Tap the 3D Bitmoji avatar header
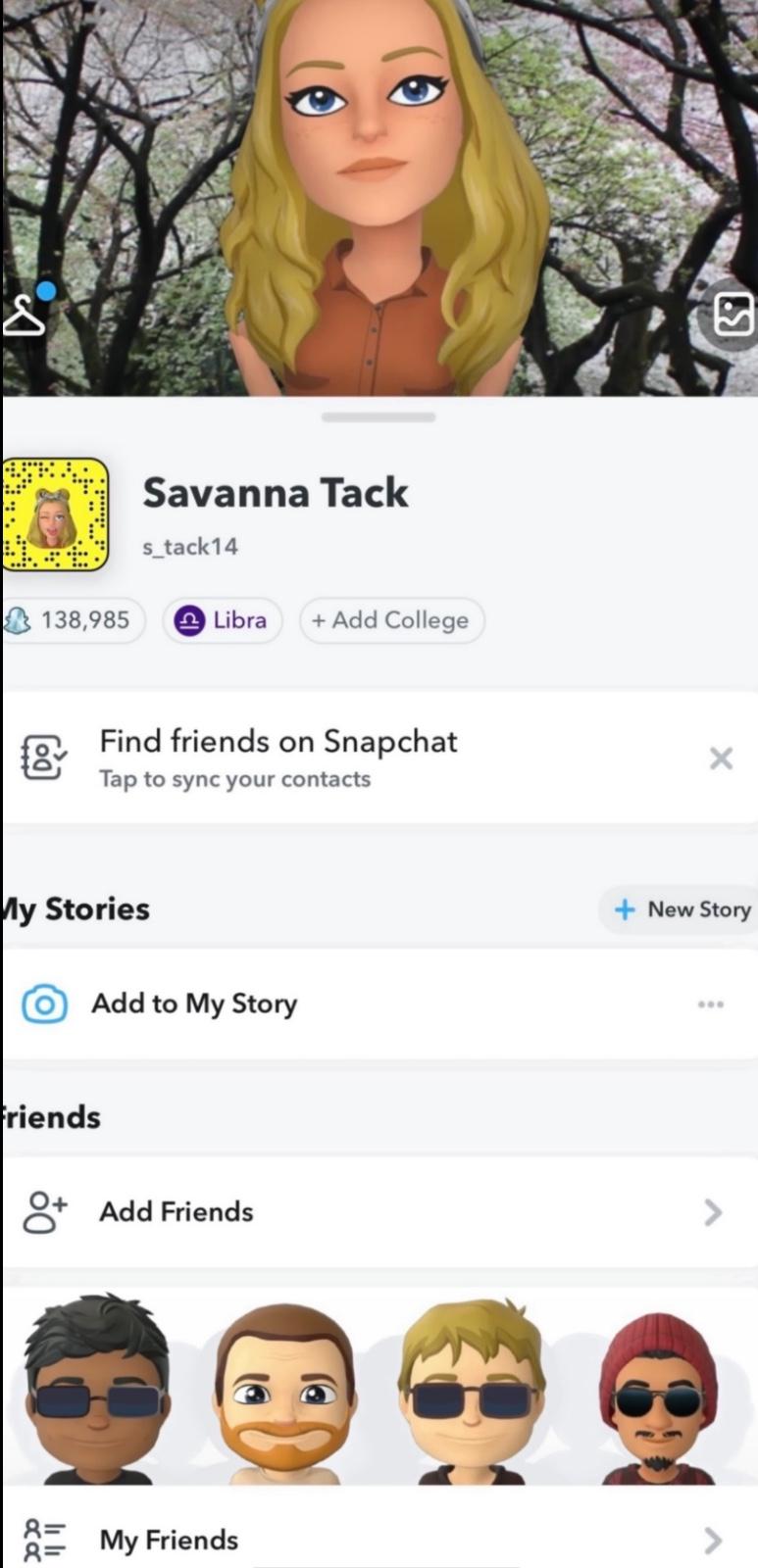 click(379, 196)
